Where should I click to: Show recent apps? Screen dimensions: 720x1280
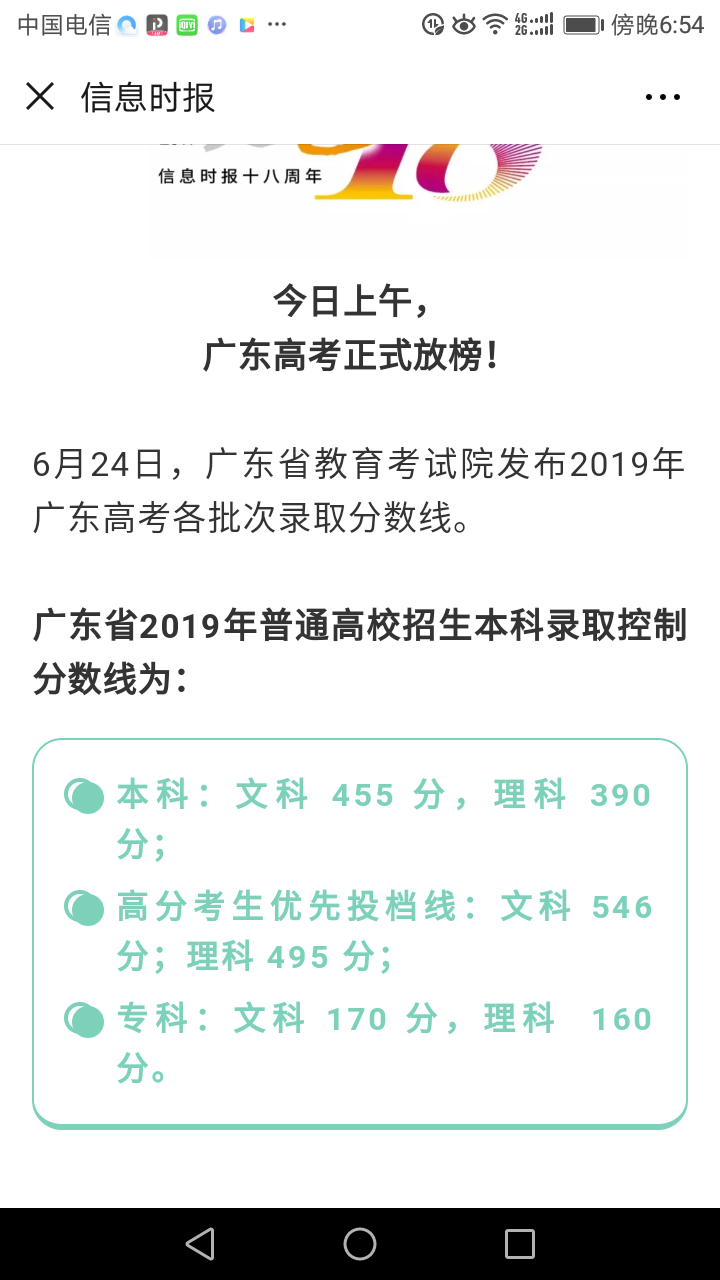pyautogui.click(x=520, y=1244)
